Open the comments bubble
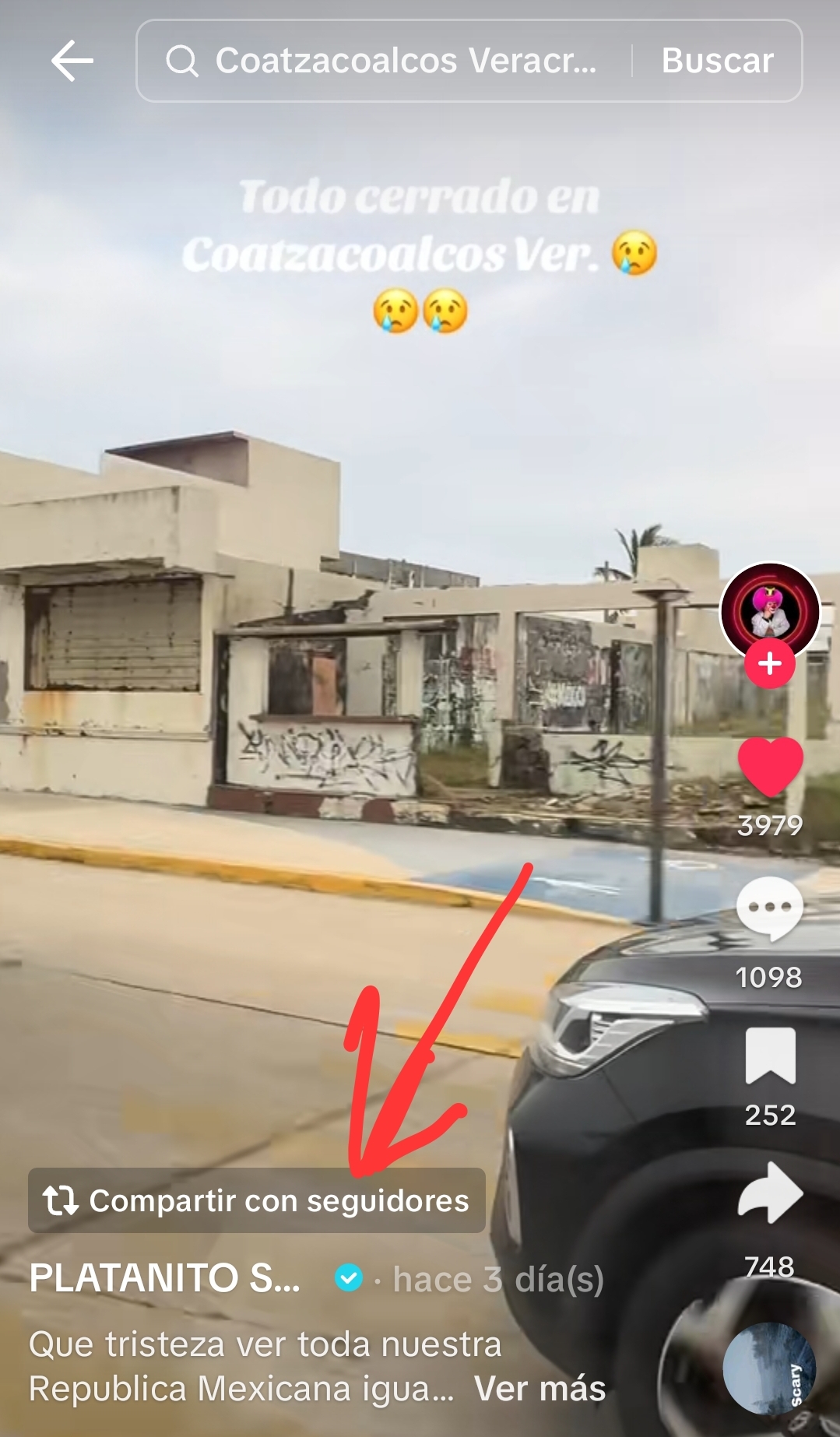 click(770, 908)
